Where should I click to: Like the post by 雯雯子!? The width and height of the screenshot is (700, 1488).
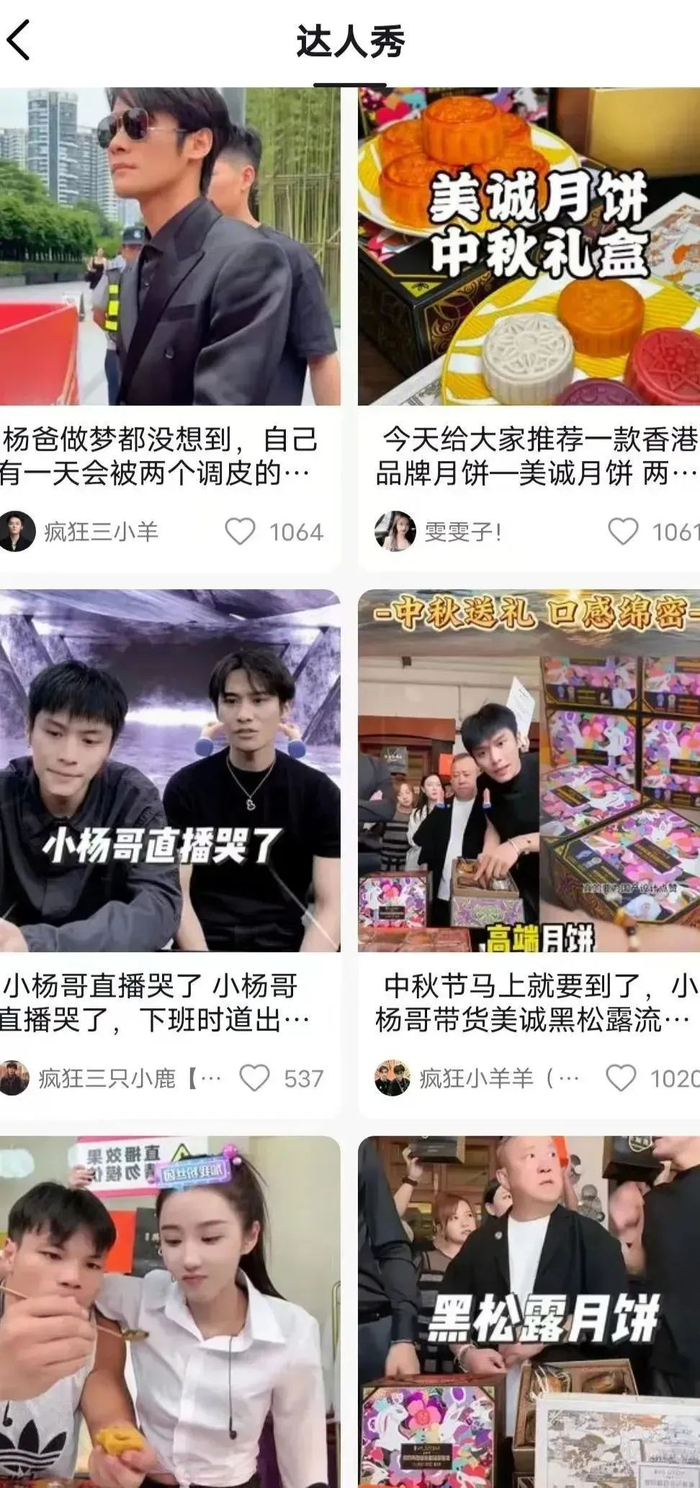[623, 531]
